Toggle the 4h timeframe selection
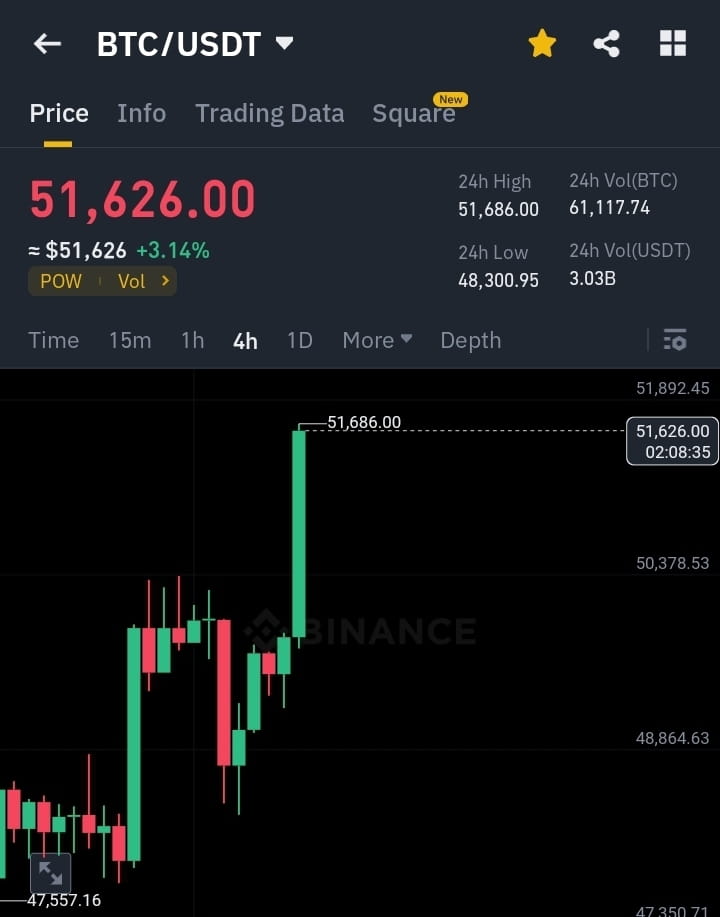This screenshot has height=917, width=720. (245, 340)
